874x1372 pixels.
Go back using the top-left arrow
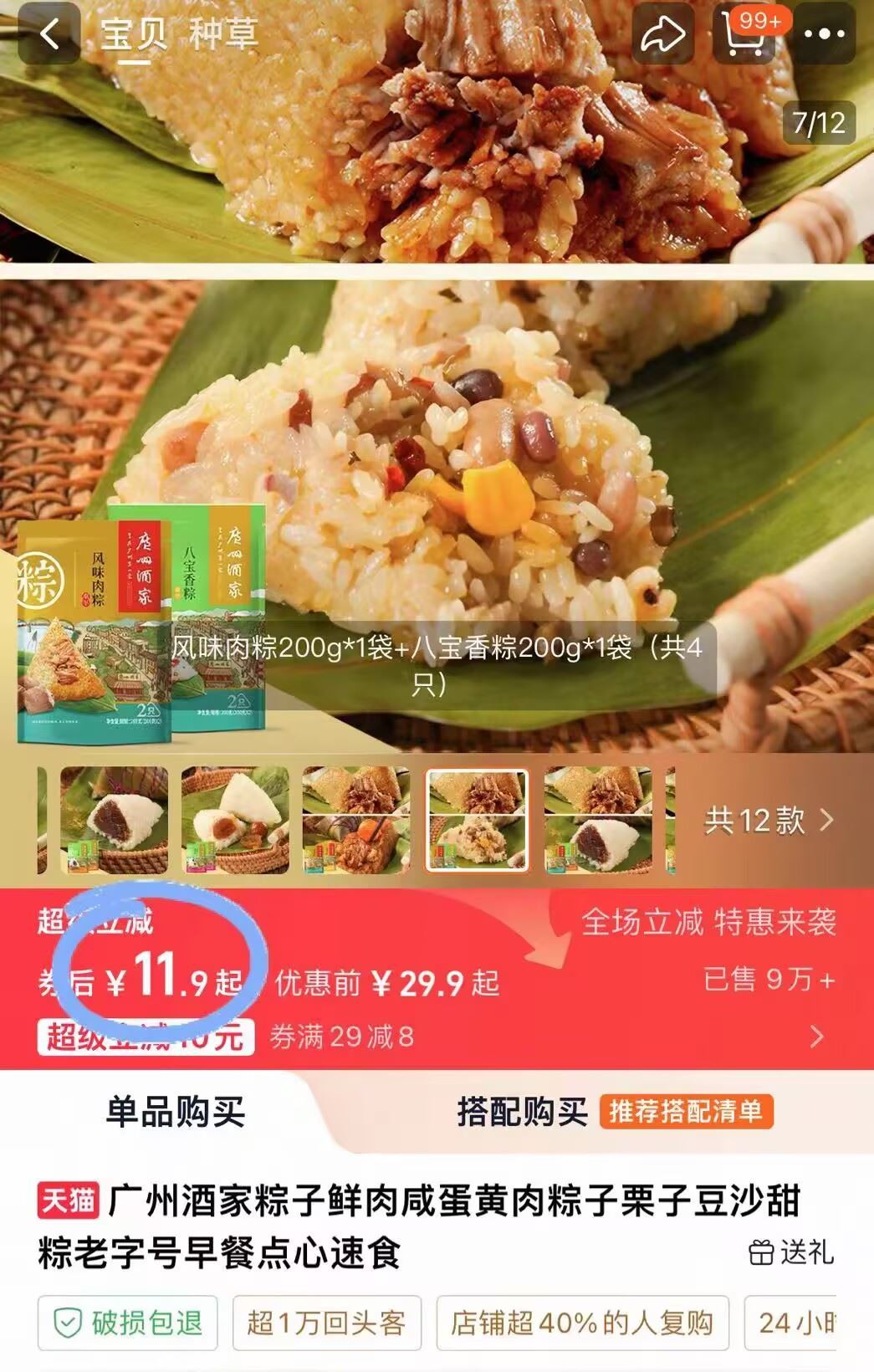(50, 34)
